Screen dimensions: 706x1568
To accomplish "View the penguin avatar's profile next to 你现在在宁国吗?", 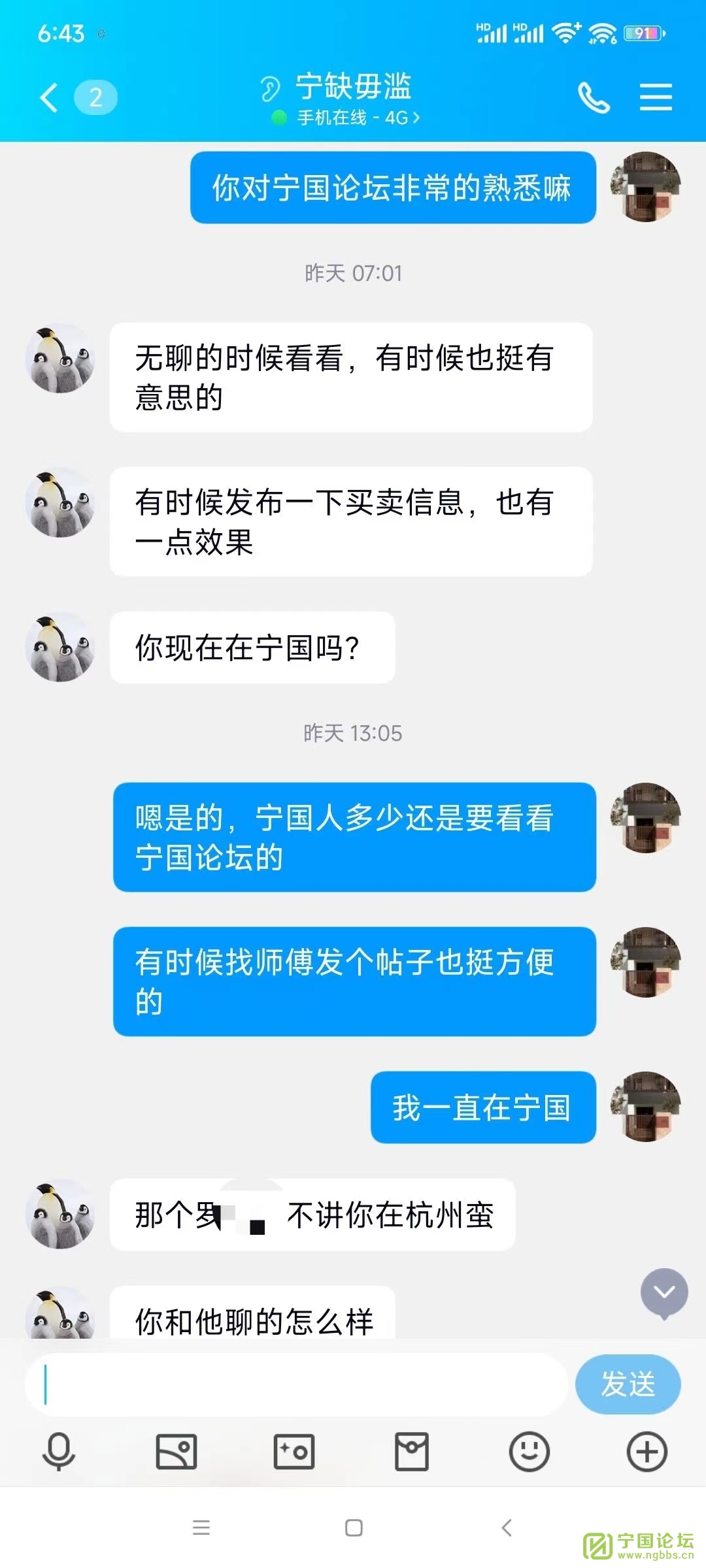I will [x=60, y=647].
